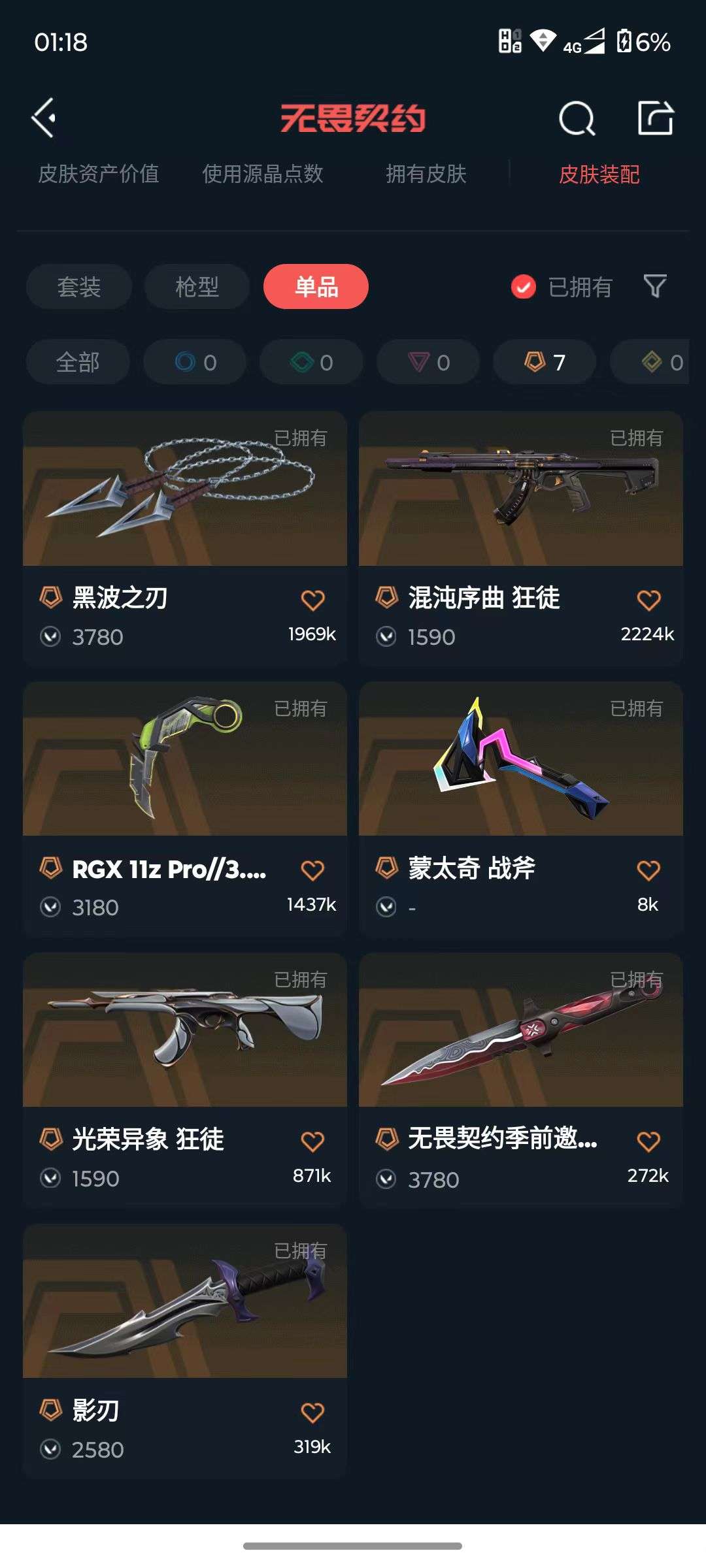Open the filter funnel options
This screenshot has height=1568, width=706.
tap(654, 287)
